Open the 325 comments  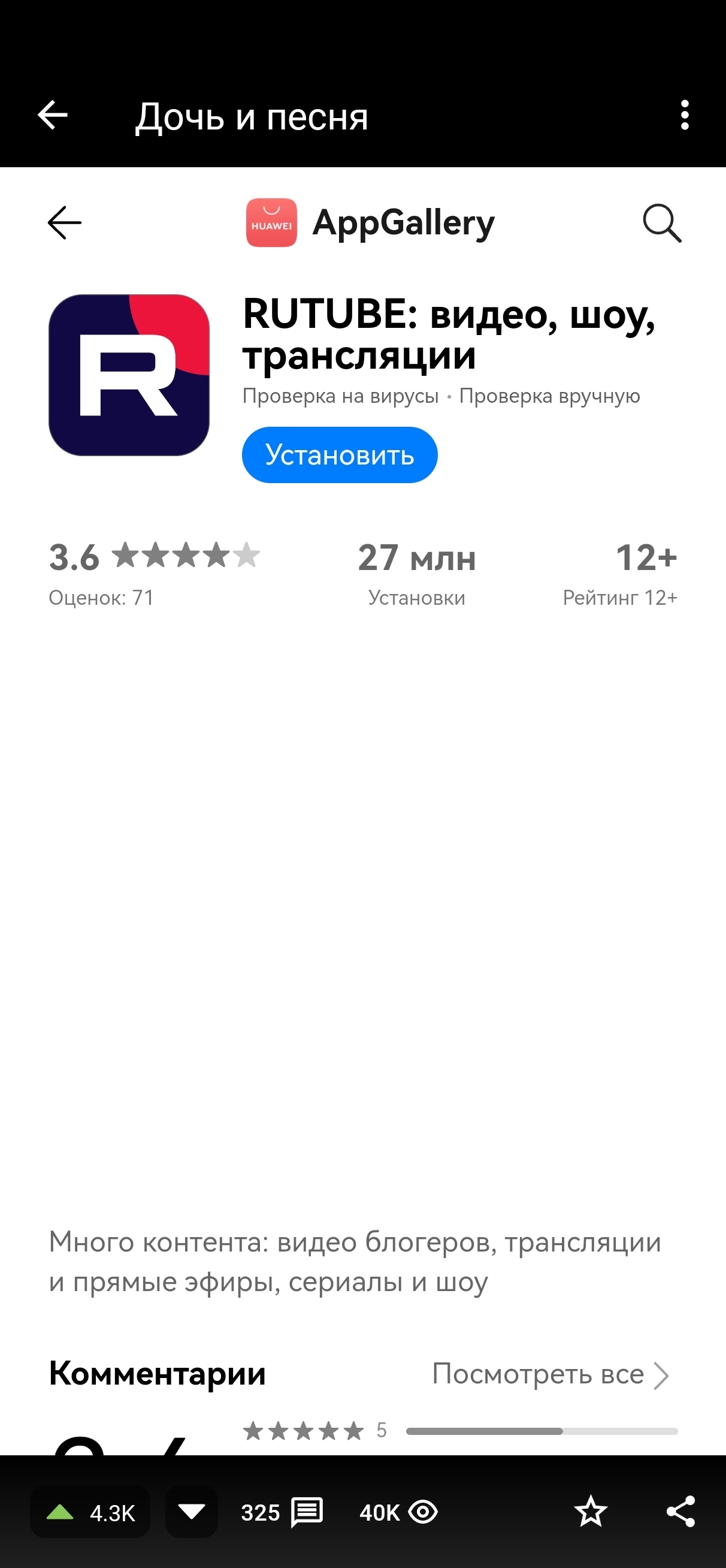point(282,1512)
